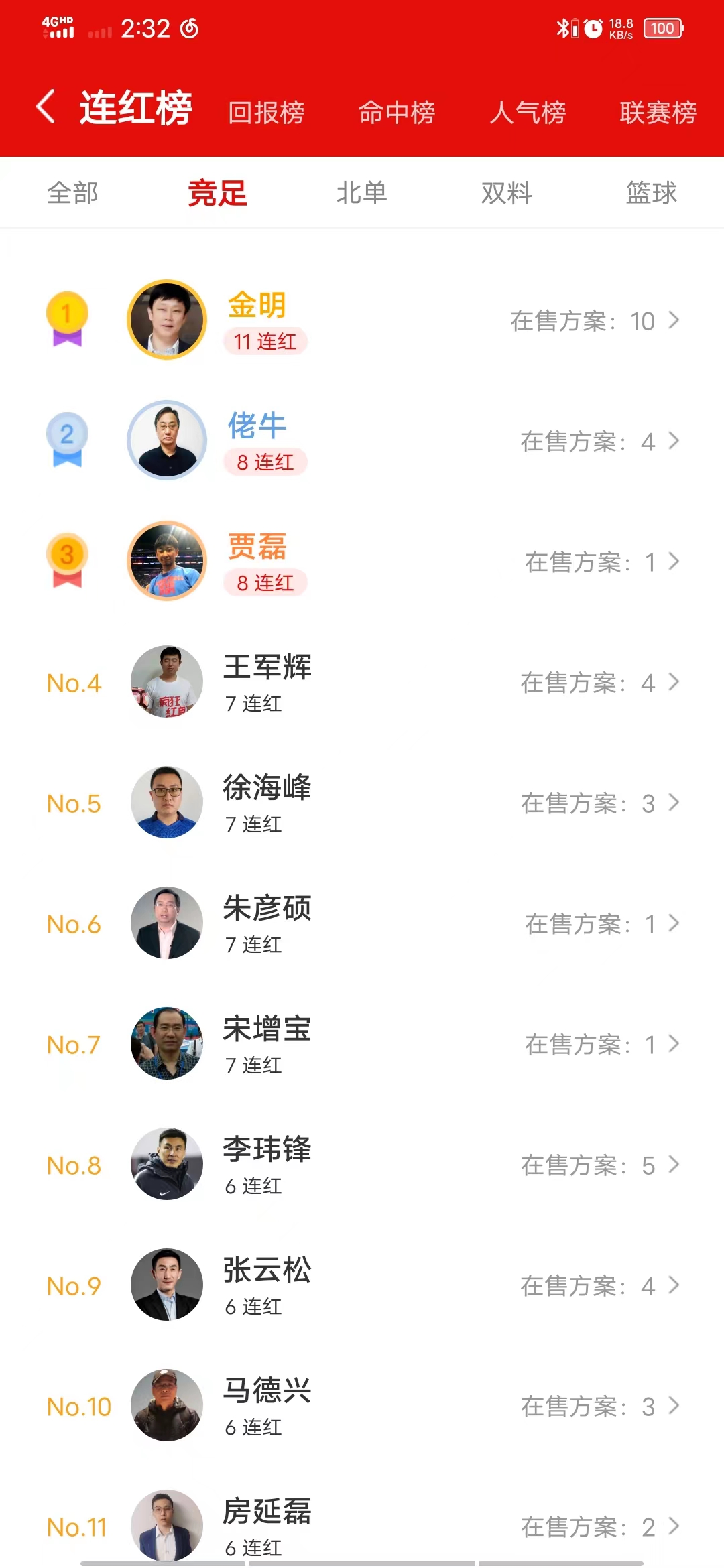The image size is (724, 1568).
Task: Go back using the top-left arrow
Action: pyautogui.click(x=46, y=107)
